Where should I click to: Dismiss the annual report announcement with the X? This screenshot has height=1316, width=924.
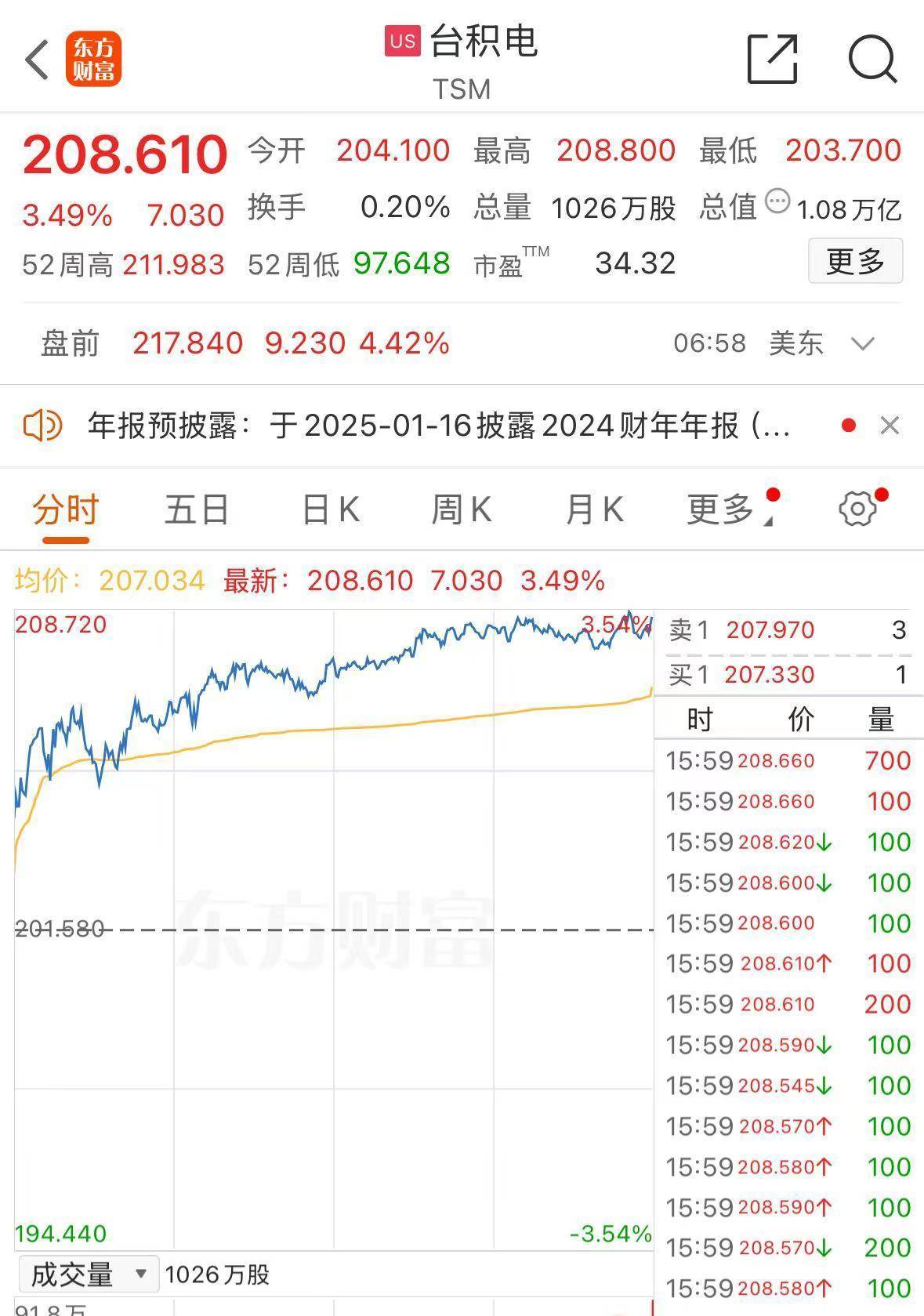coord(890,426)
